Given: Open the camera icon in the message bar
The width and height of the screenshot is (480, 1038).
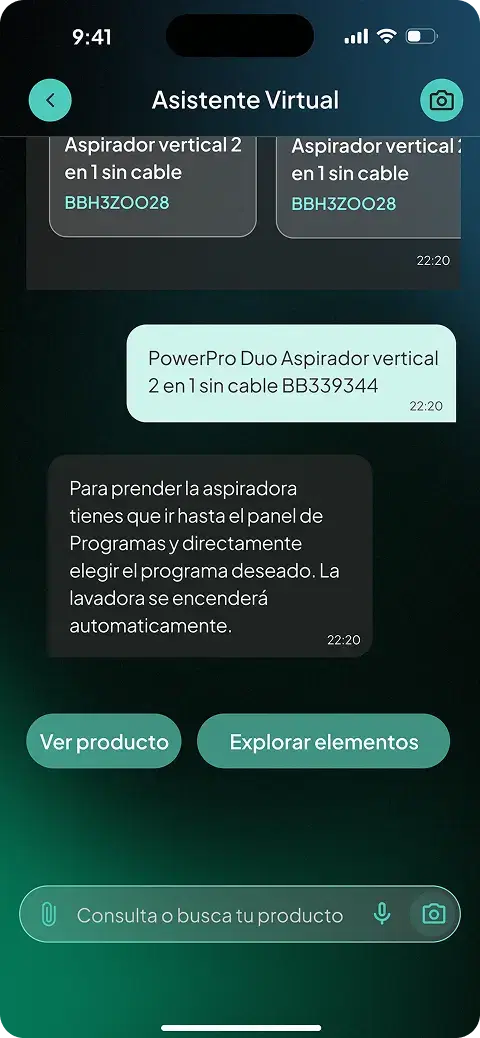Looking at the screenshot, I should click(434, 915).
